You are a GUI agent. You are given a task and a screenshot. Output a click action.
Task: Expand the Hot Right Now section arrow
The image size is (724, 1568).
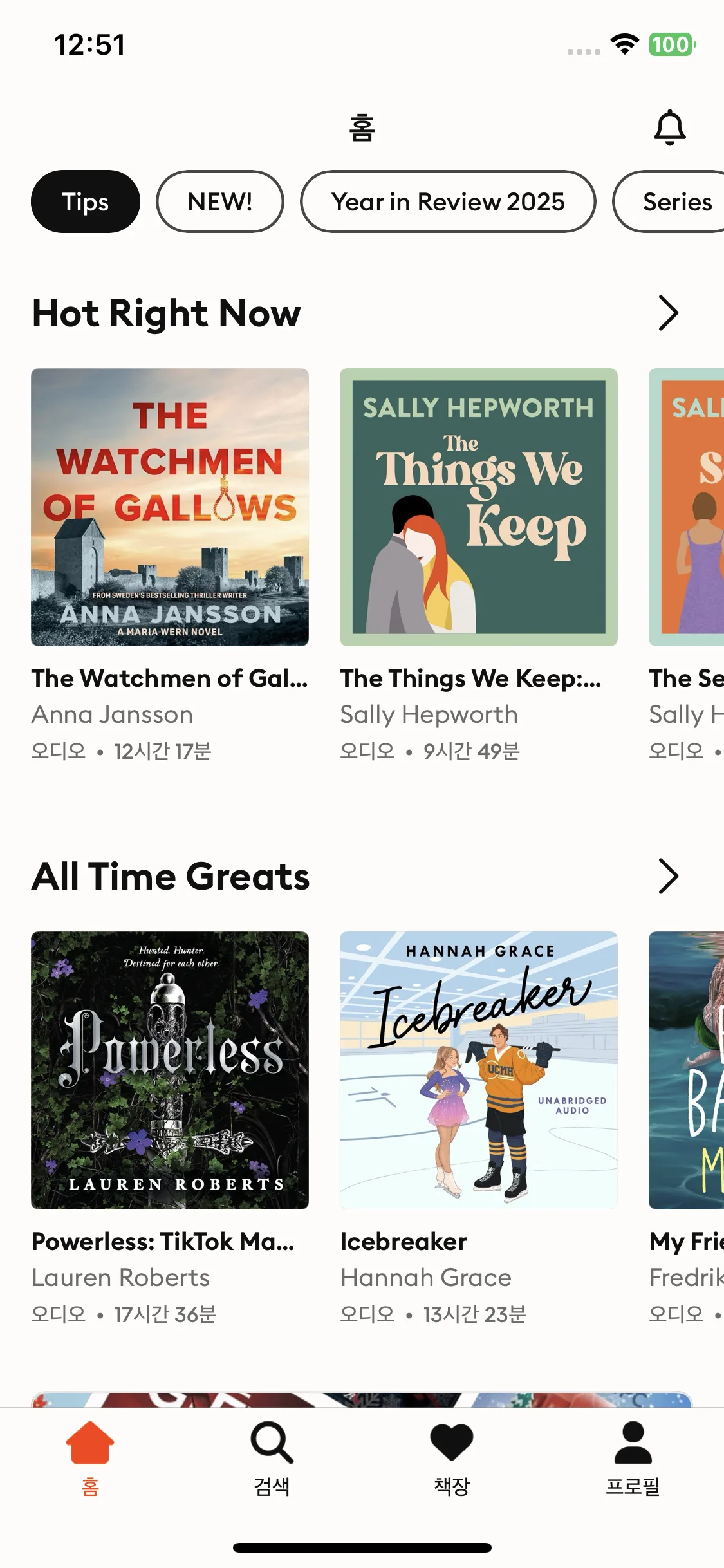pos(668,313)
